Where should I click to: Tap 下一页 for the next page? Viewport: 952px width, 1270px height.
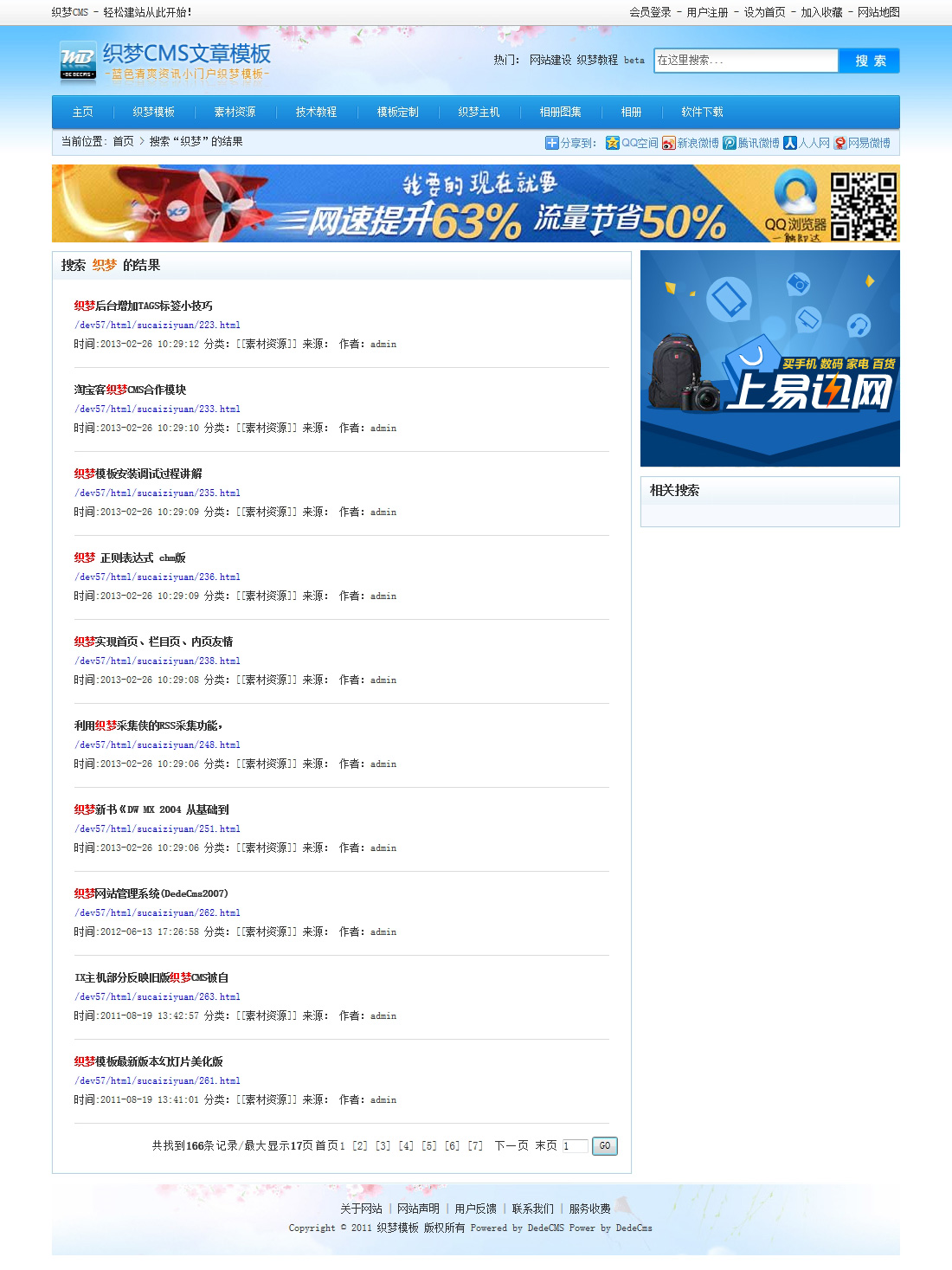tap(511, 1145)
